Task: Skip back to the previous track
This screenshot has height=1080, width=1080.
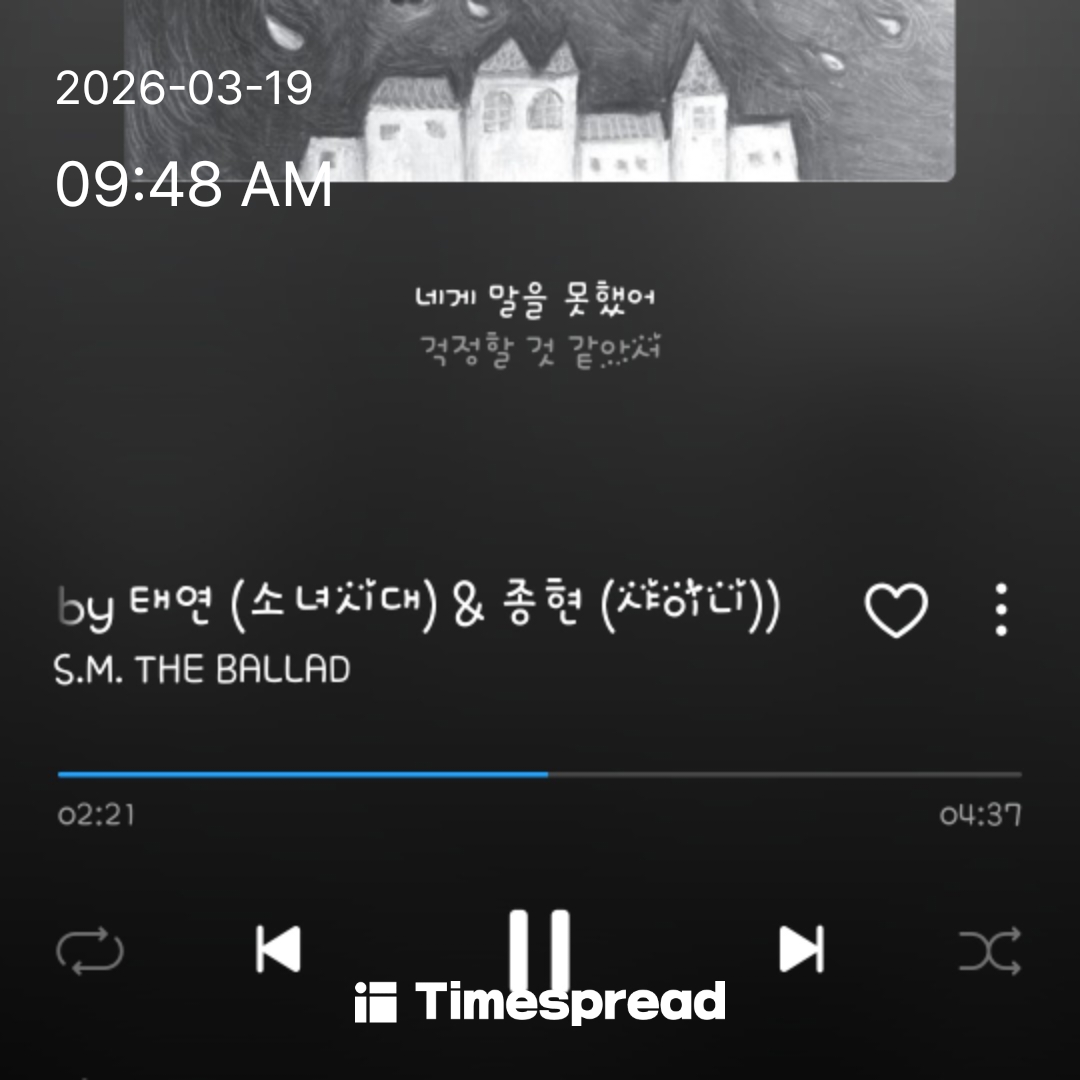Action: click(x=278, y=949)
